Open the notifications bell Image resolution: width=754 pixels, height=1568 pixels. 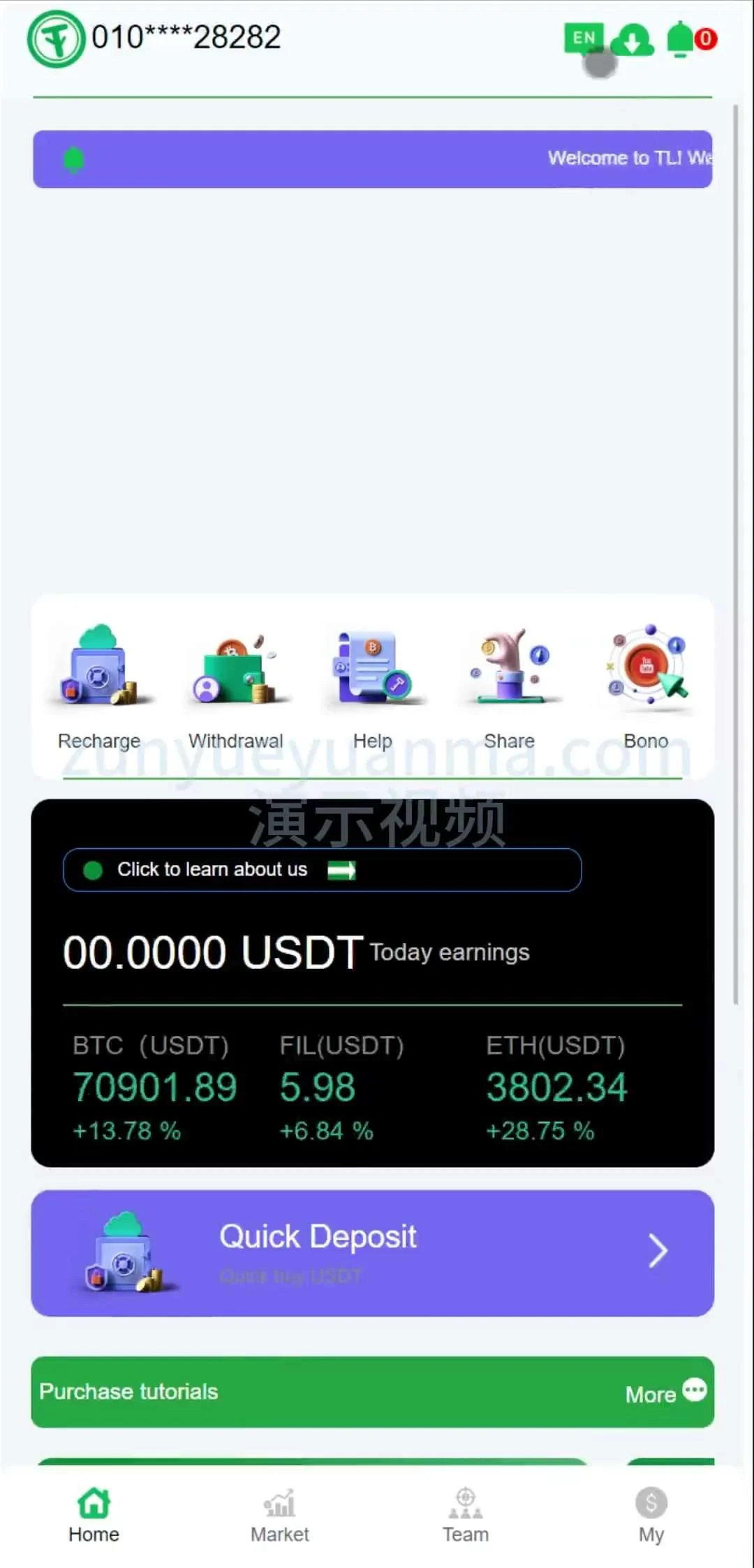coord(680,39)
